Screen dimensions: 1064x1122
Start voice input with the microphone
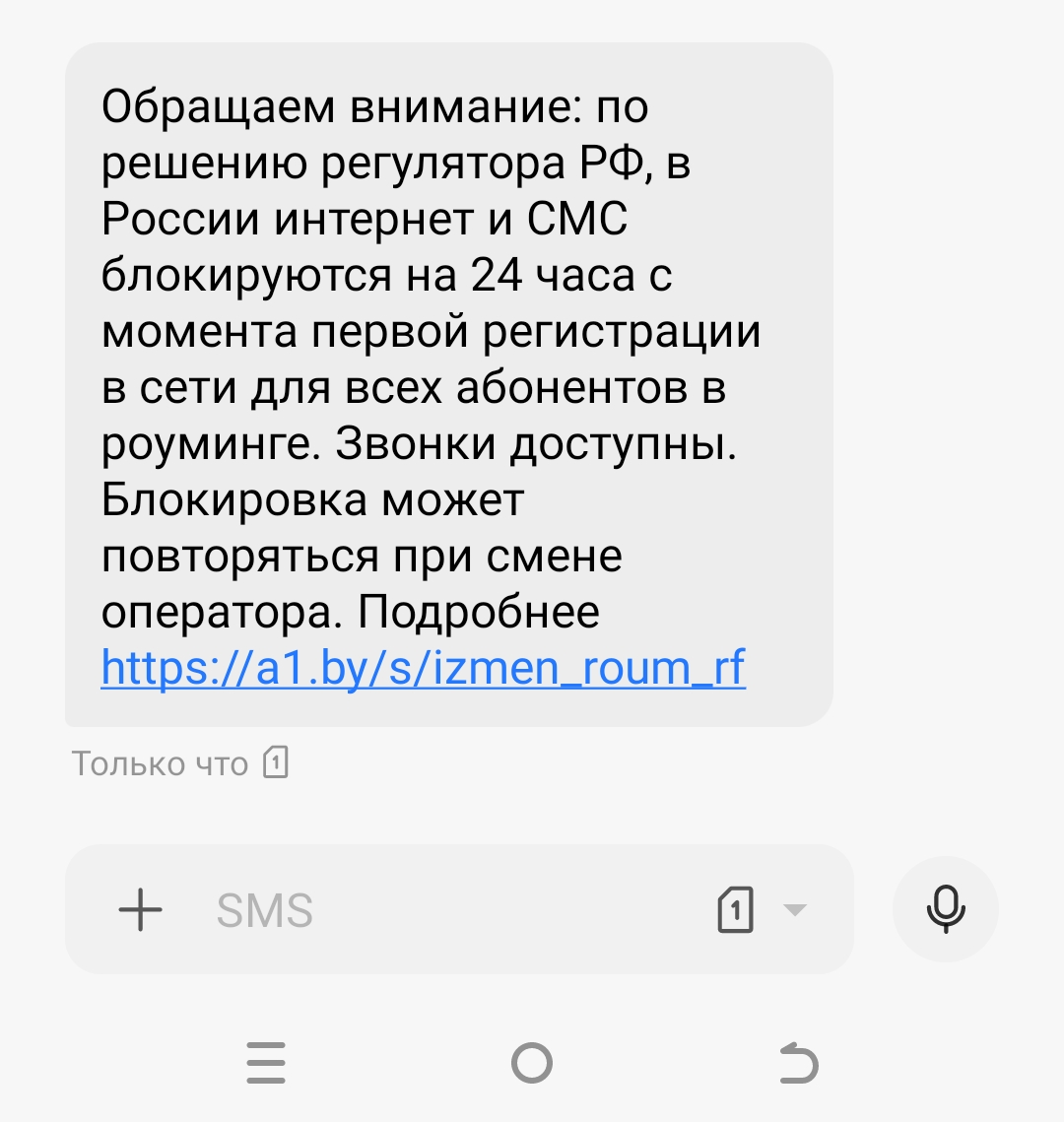pos(945,909)
